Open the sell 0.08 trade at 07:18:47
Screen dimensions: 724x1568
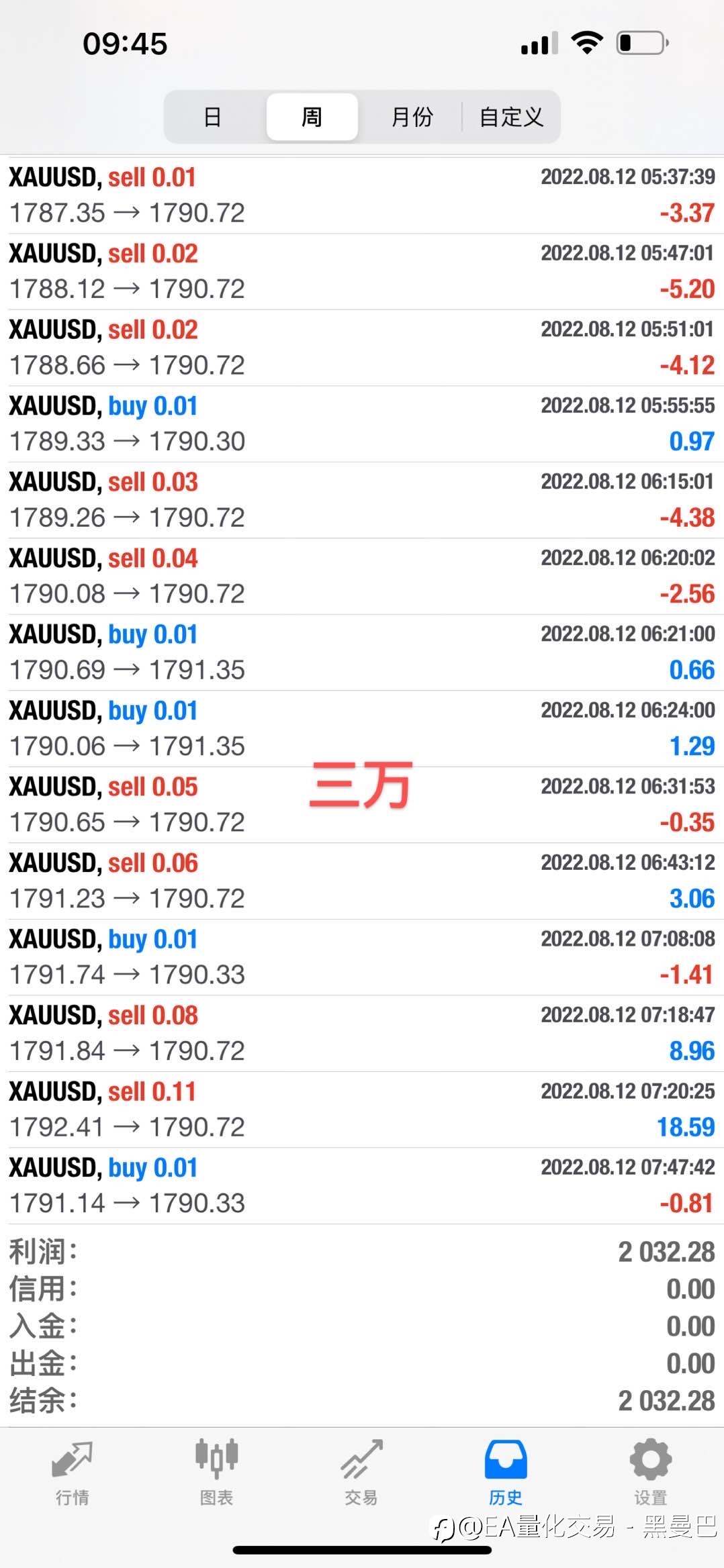pyautogui.click(x=362, y=1033)
